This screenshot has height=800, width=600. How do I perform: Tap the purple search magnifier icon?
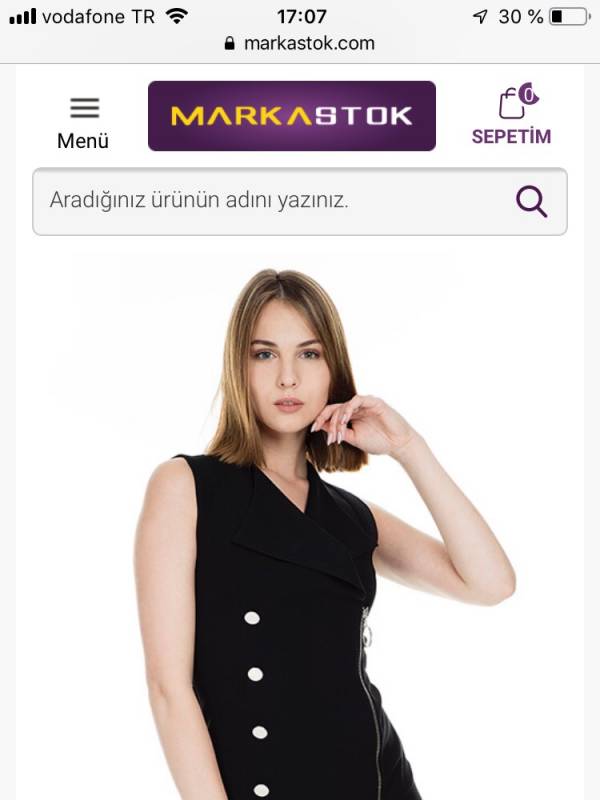pos(532,201)
